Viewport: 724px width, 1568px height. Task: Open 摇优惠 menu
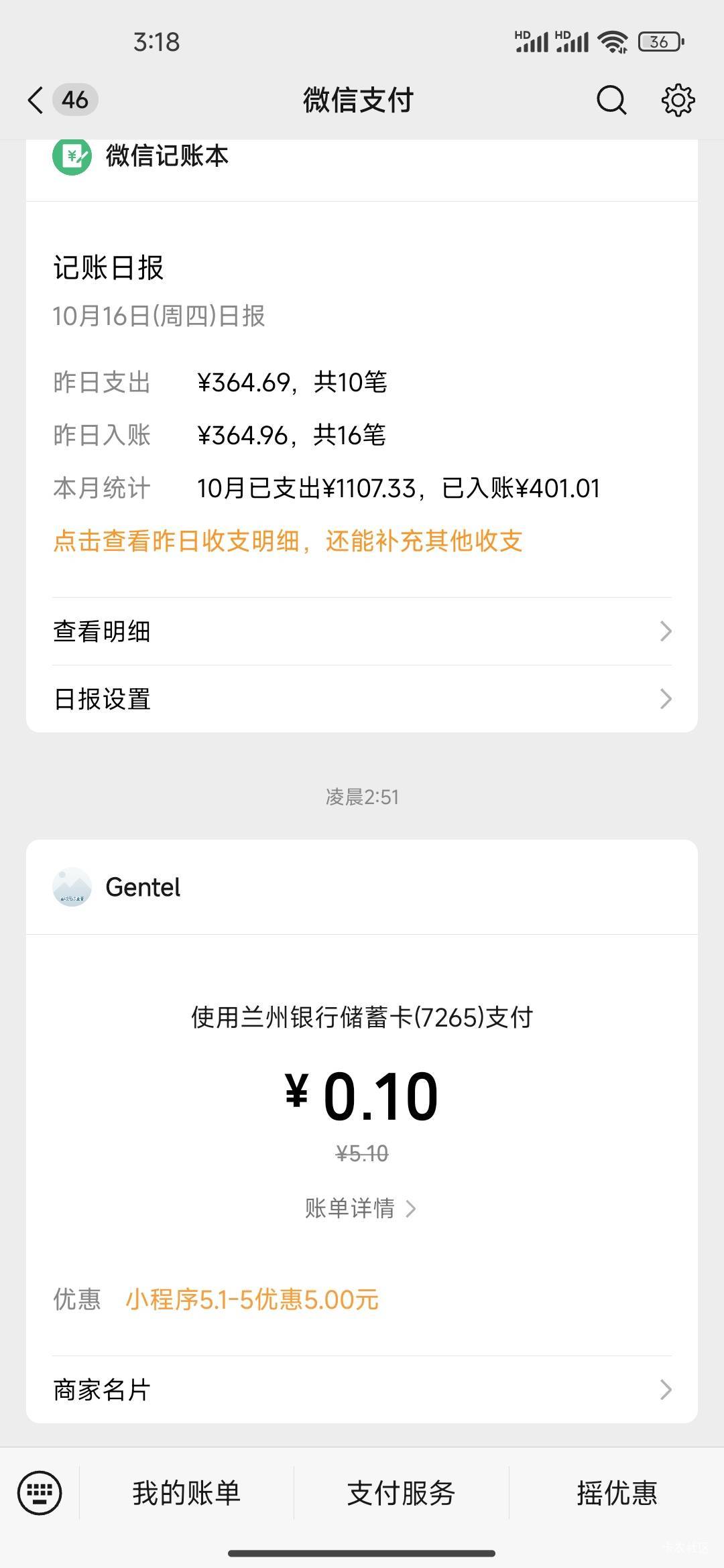[617, 1493]
